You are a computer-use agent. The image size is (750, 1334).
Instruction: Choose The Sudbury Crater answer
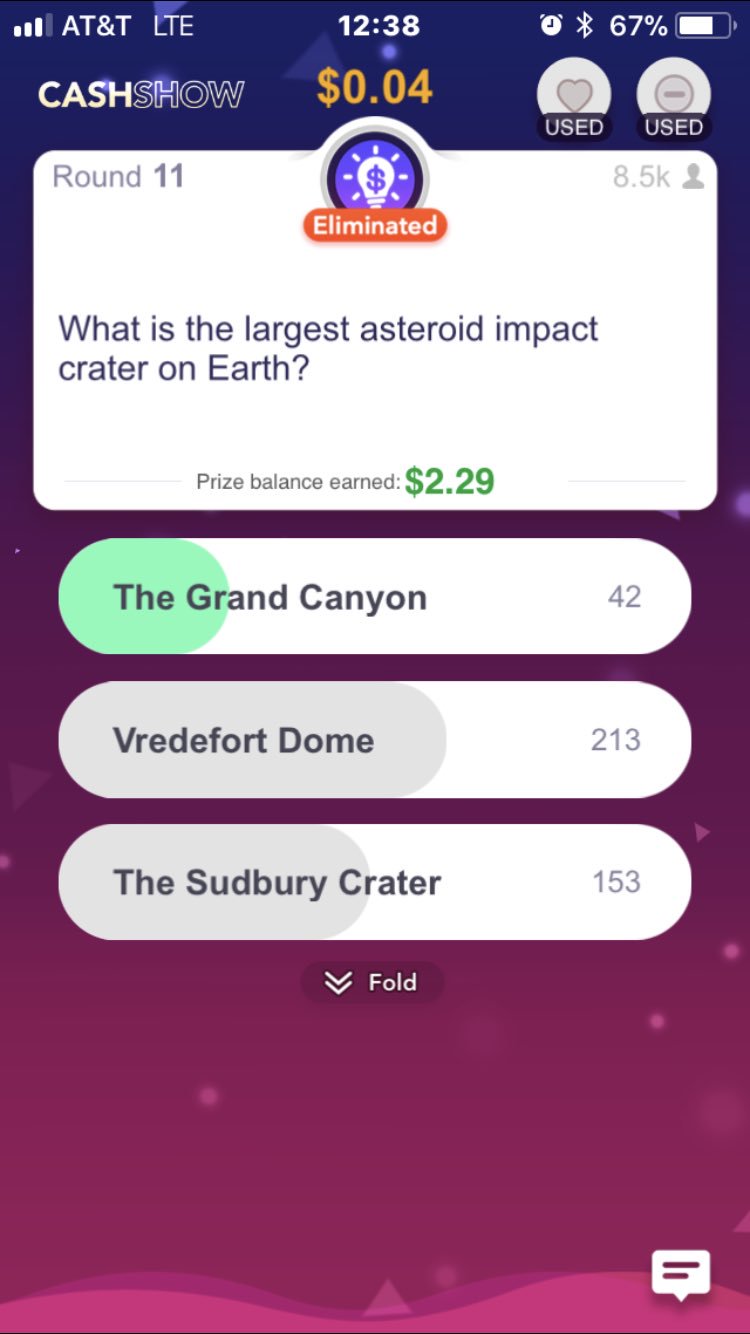(x=374, y=882)
